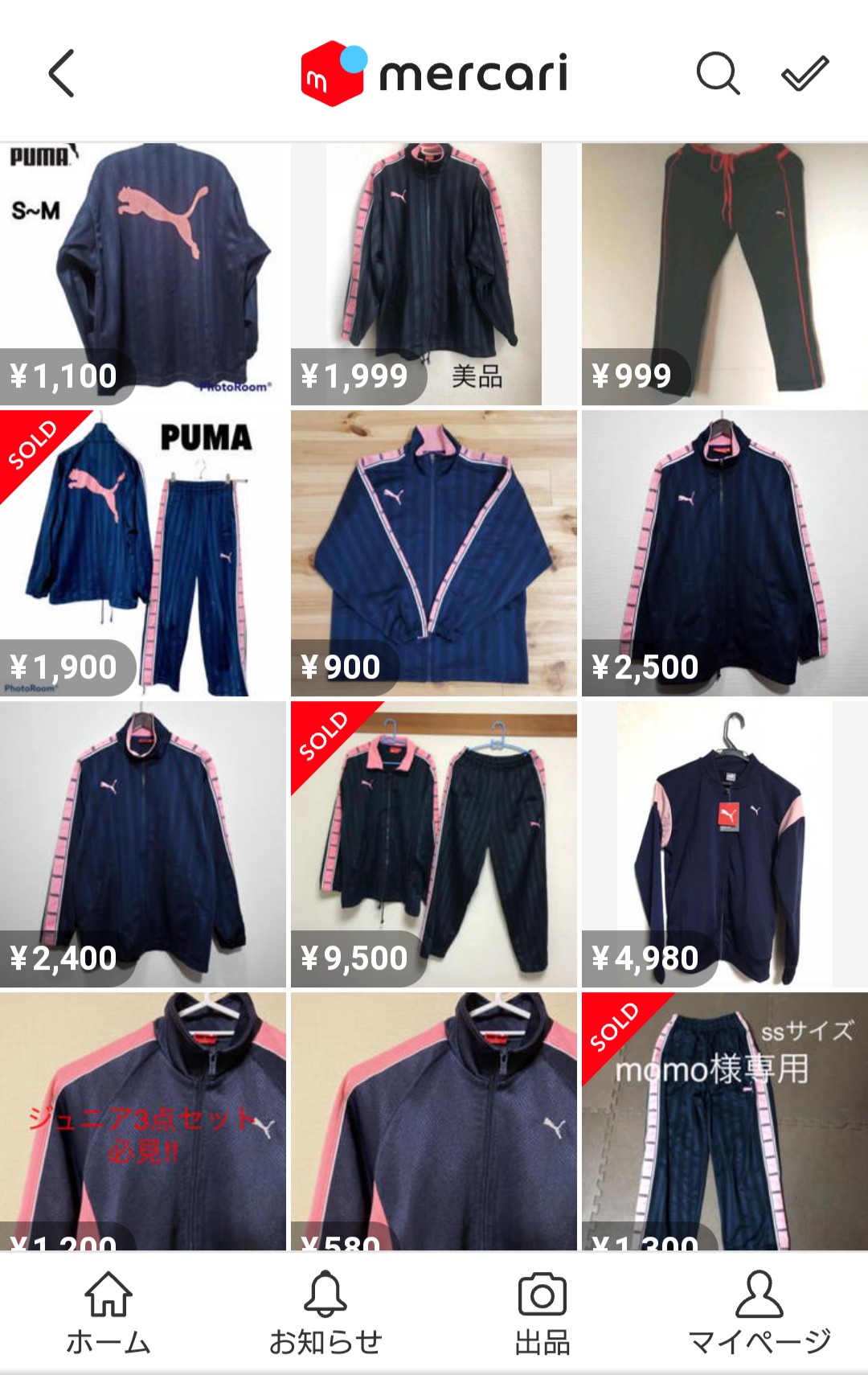View the ¥999 black pants listing
The width and height of the screenshot is (868, 1375).
[x=724, y=273]
